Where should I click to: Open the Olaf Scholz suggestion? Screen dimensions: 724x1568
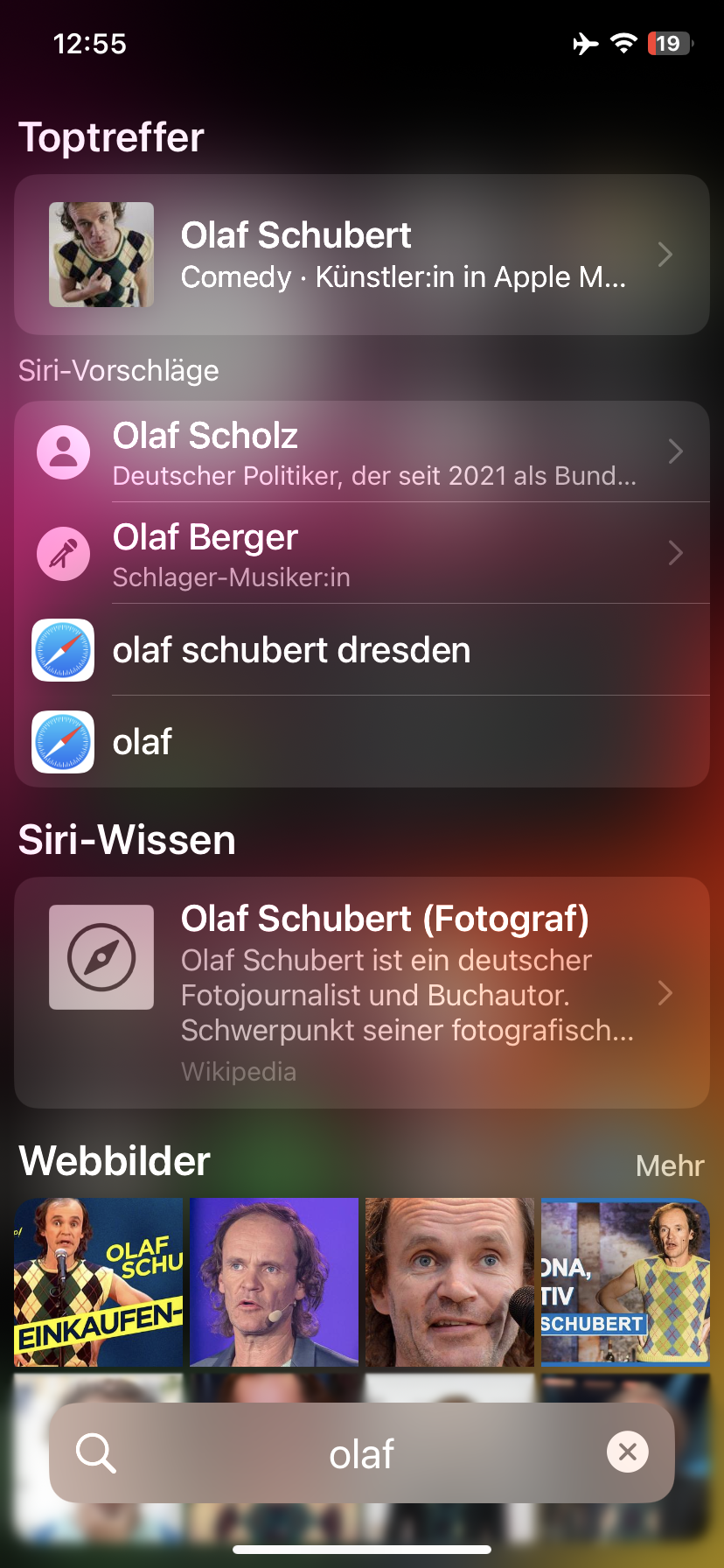(362, 452)
